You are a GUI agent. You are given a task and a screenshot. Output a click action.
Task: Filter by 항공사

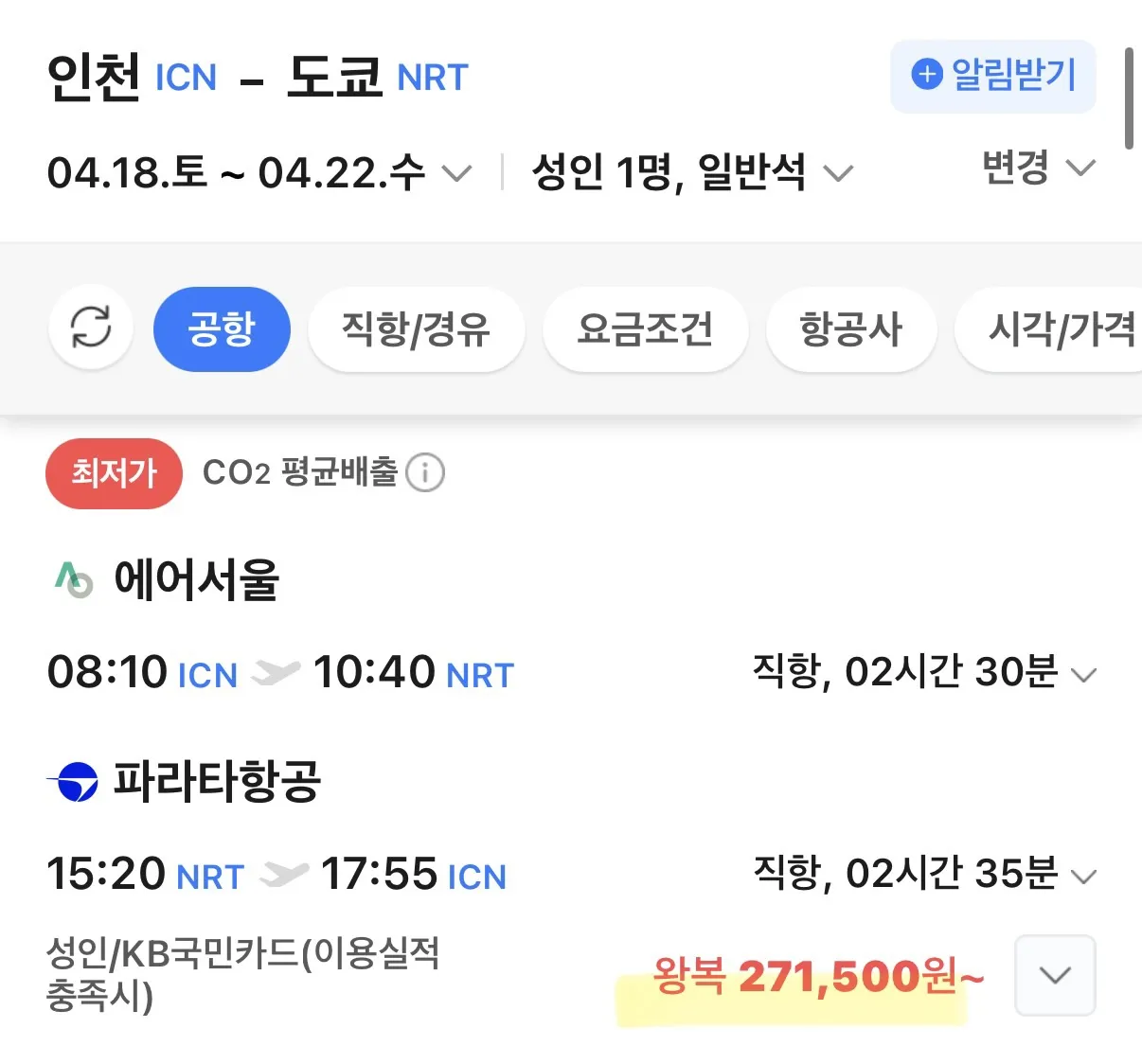click(x=850, y=329)
